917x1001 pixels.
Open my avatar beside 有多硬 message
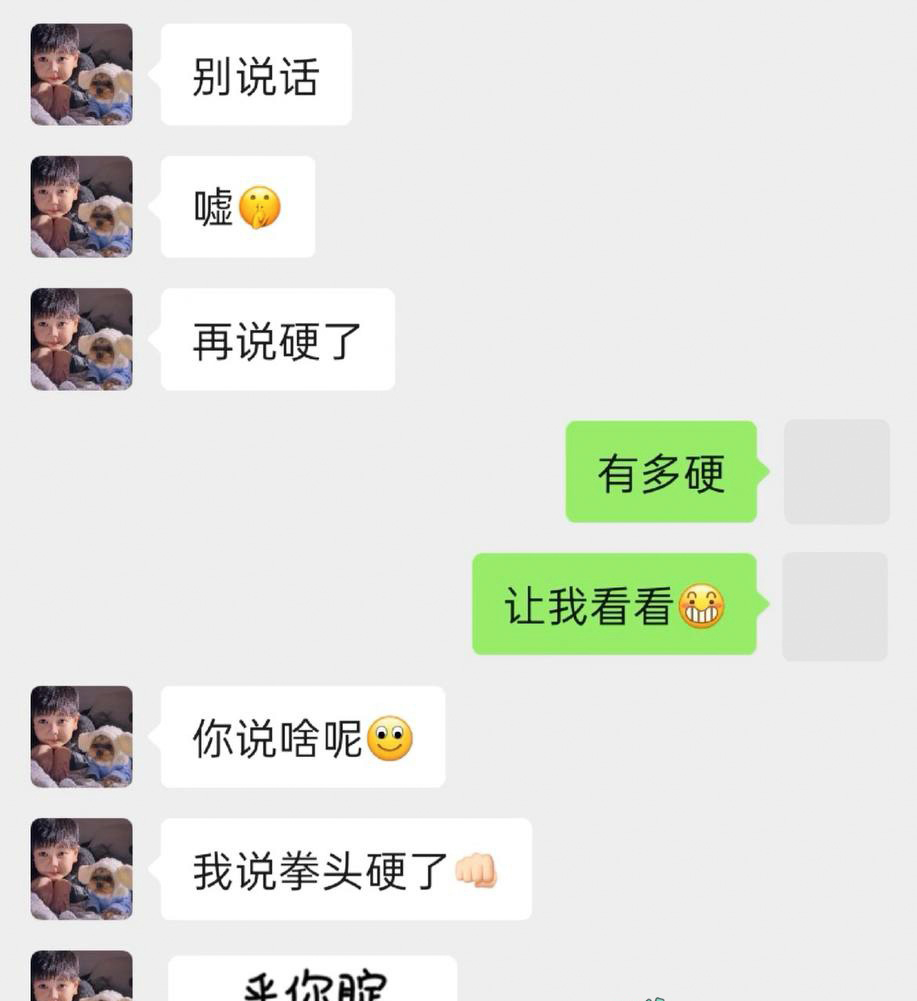(x=836, y=472)
